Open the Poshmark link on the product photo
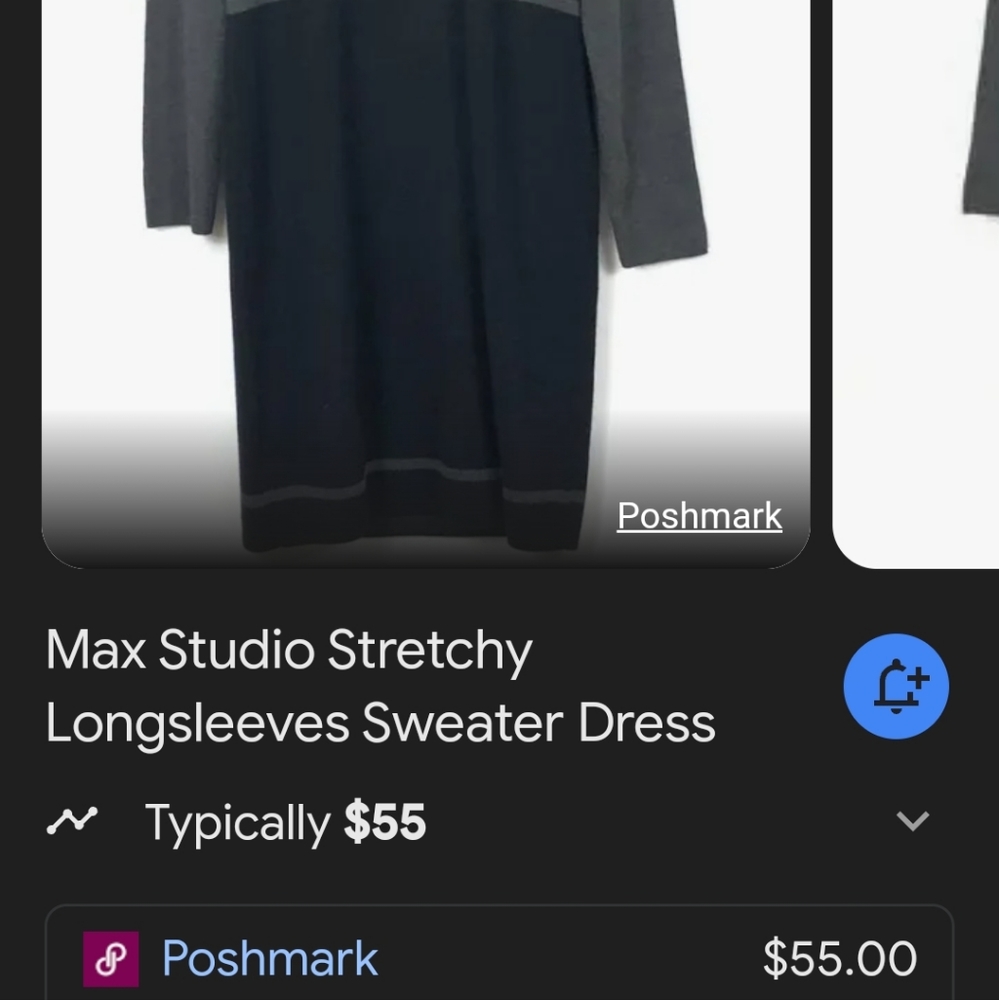The height and width of the screenshot is (1000, 999). click(699, 515)
